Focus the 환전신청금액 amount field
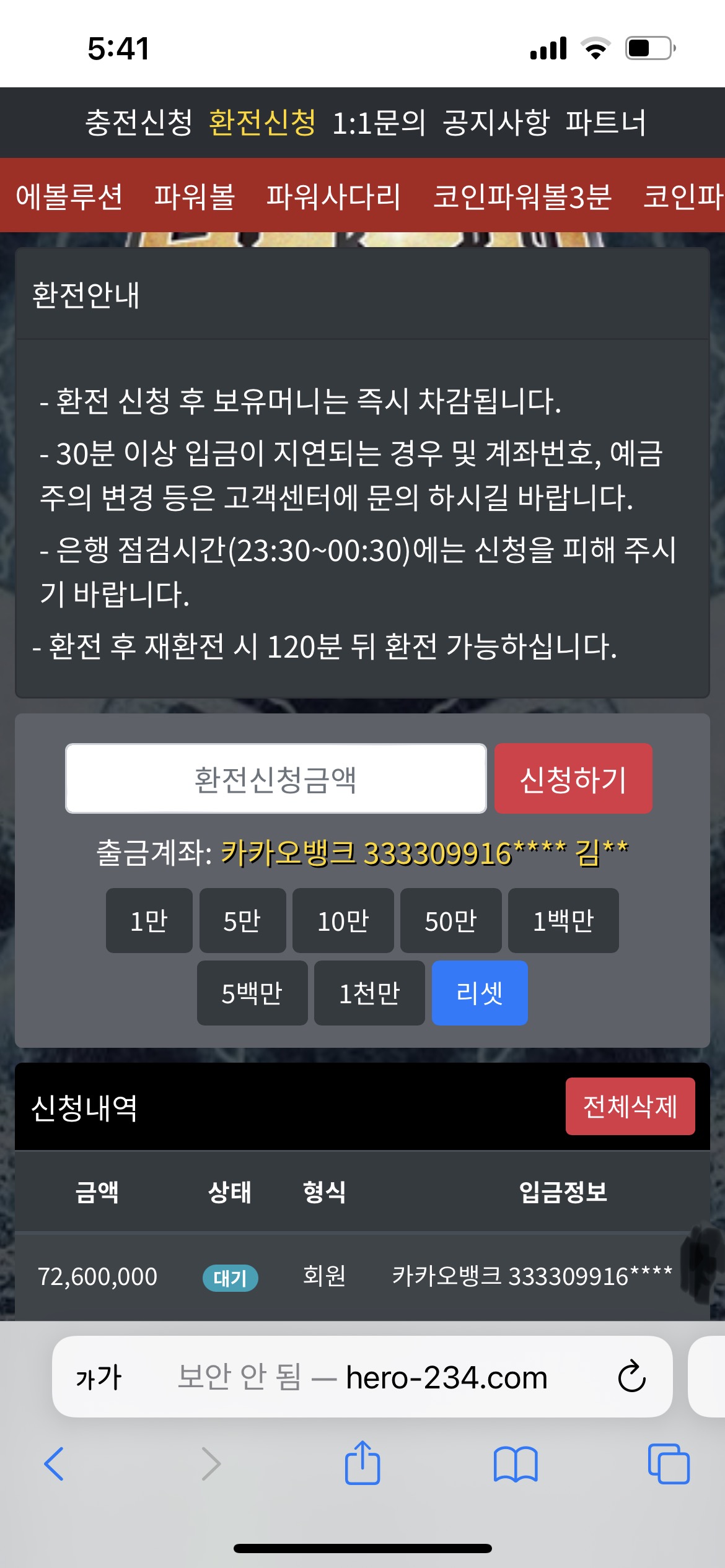The image size is (725, 1568). (x=276, y=778)
